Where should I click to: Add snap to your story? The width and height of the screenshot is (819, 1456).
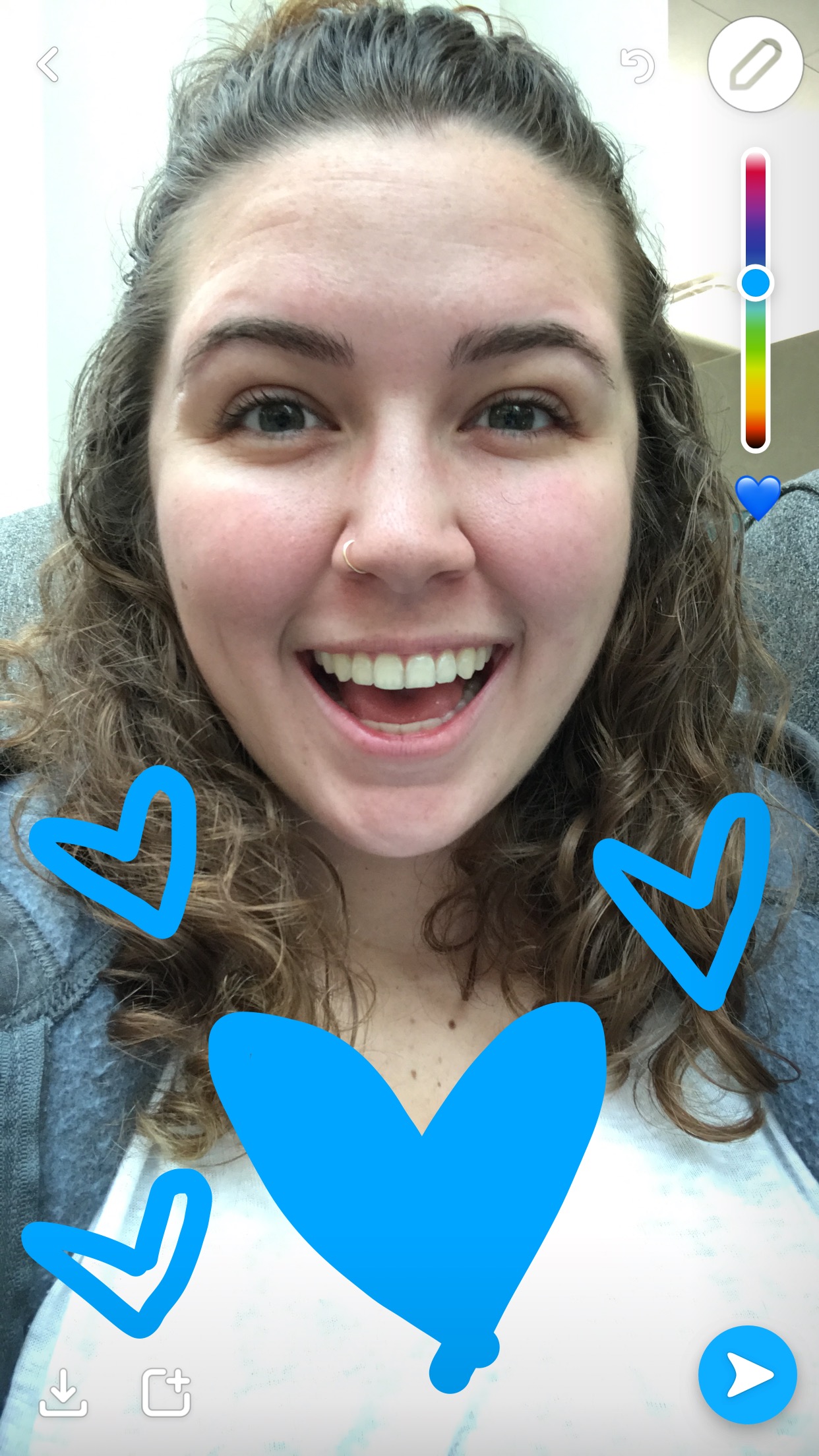166,1391
